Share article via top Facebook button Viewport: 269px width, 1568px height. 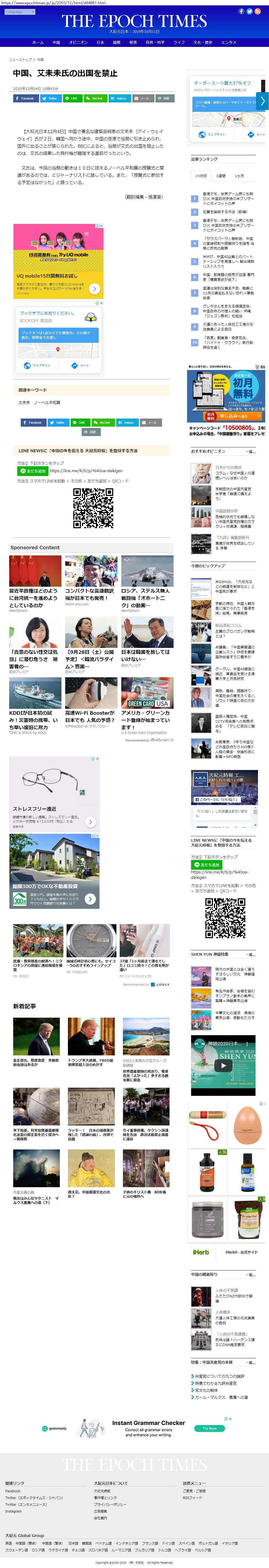pyautogui.click(x=26, y=98)
